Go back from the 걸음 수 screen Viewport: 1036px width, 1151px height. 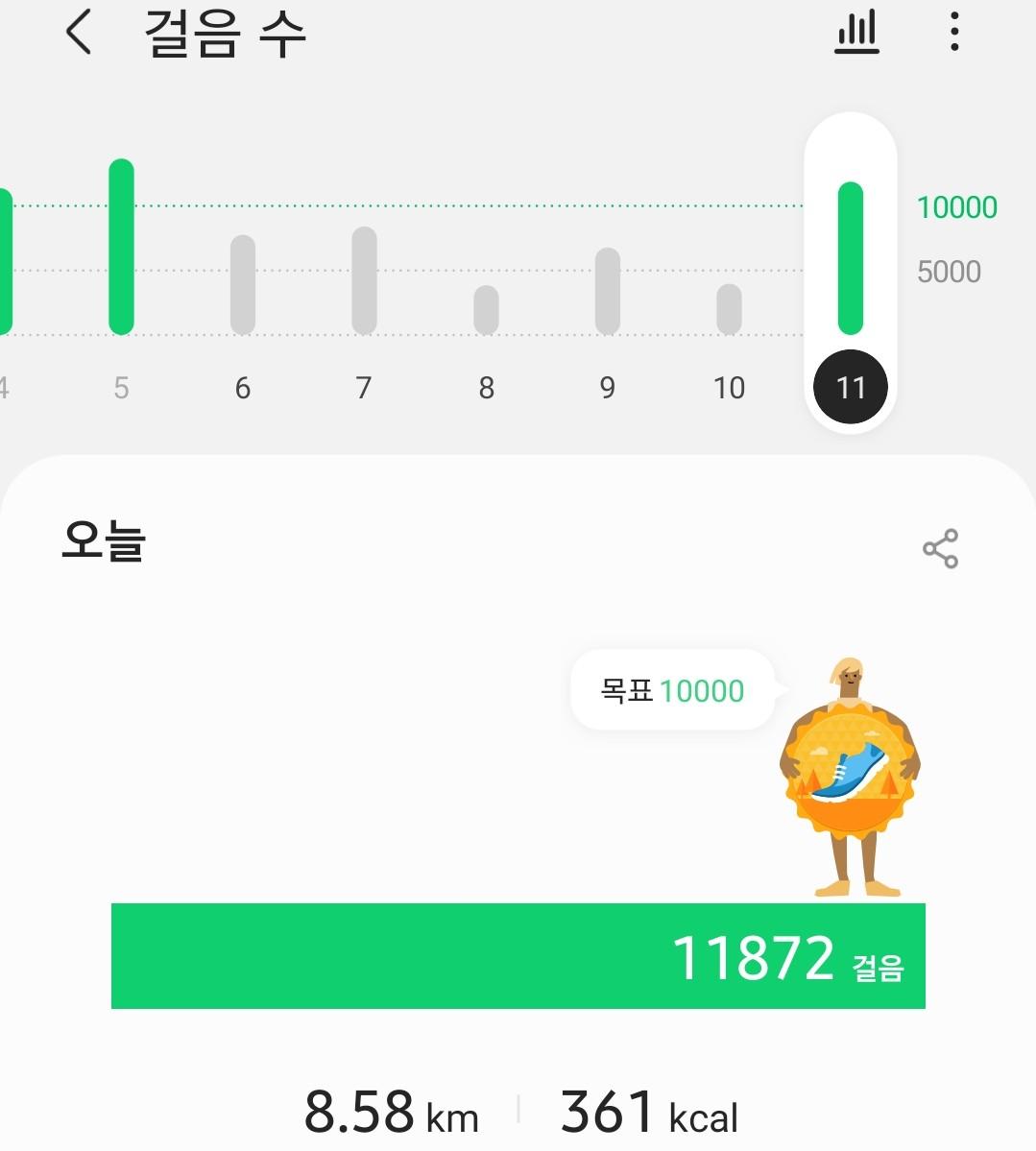coord(79,33)
